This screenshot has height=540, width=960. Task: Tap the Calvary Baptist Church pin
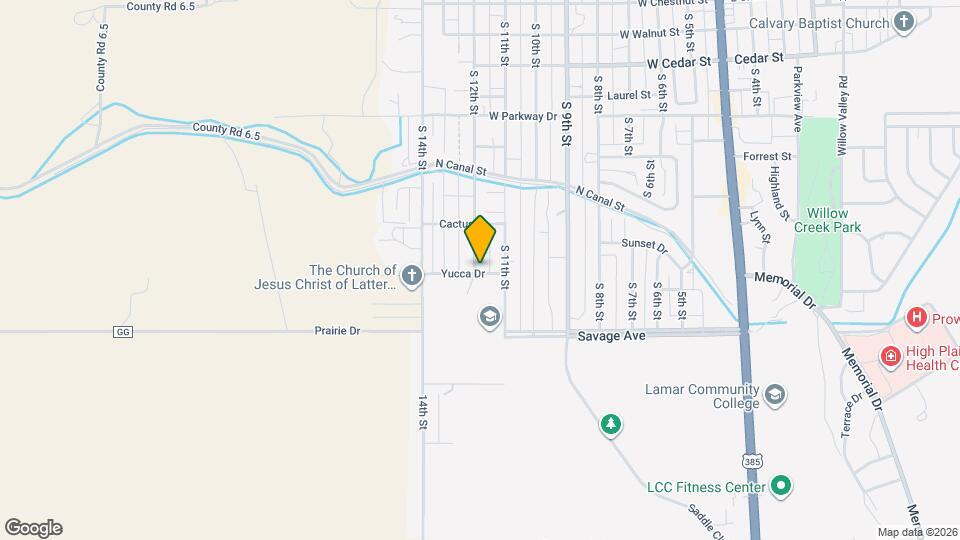coord(904,23)
